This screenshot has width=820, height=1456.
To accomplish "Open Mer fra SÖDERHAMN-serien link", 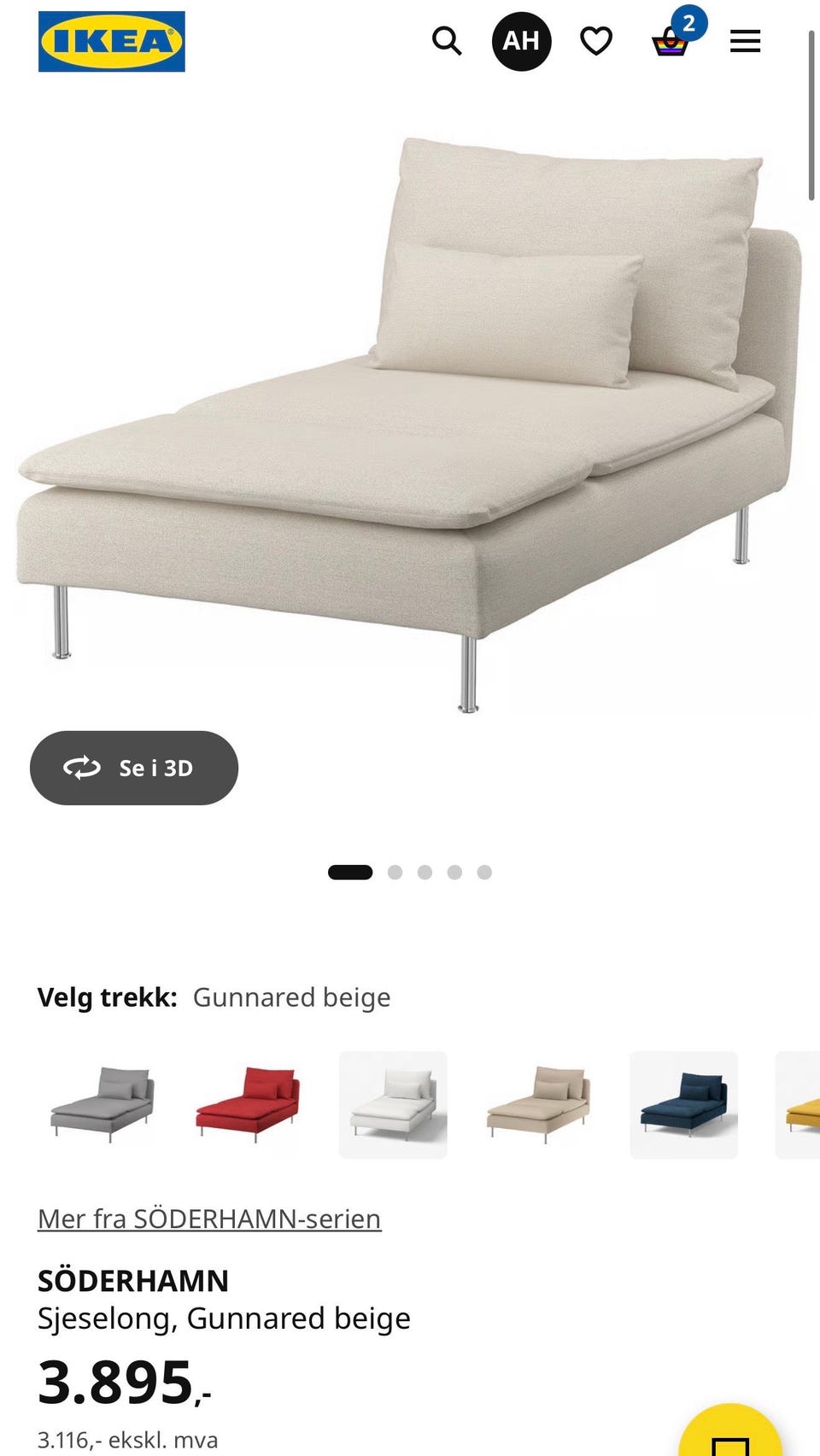I will coord(209,1219).
